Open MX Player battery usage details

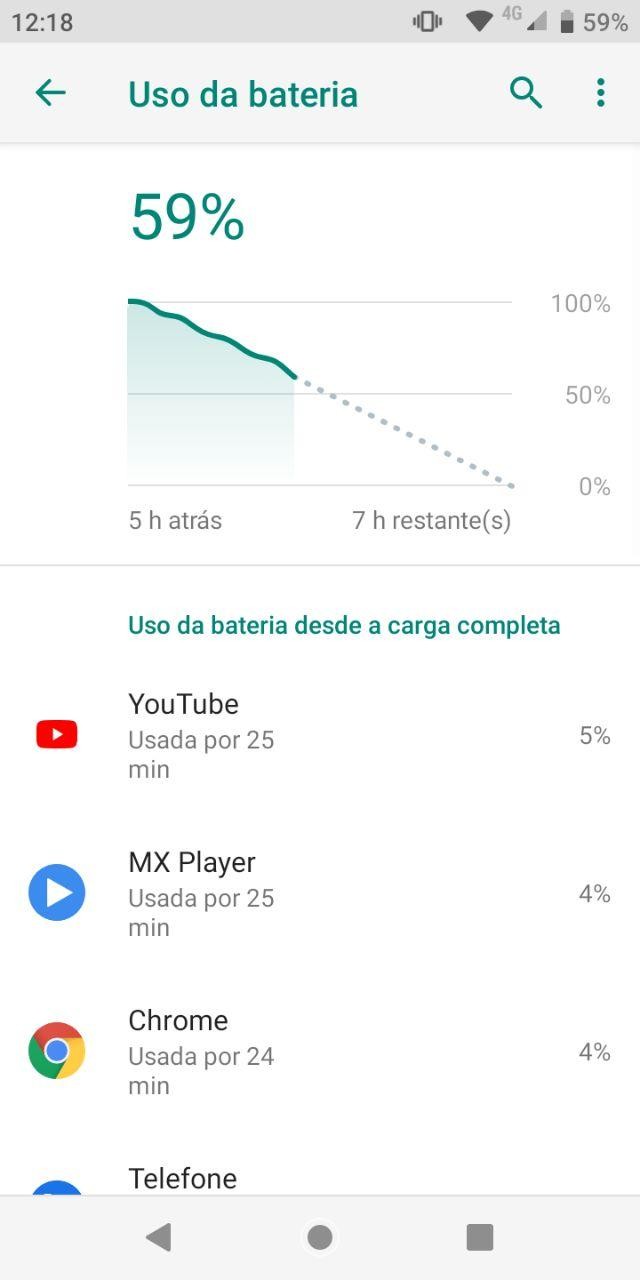click(320, 894)
